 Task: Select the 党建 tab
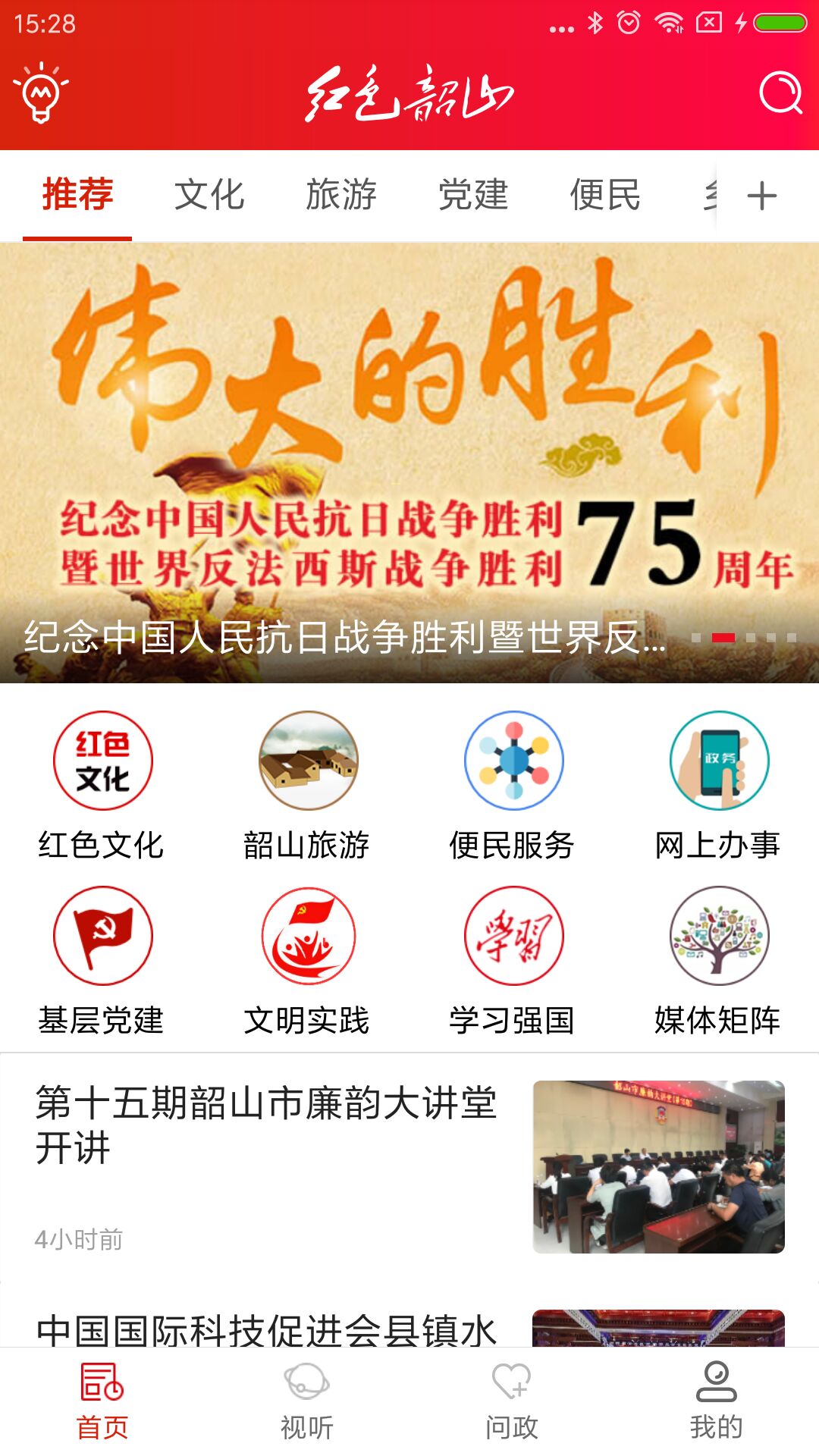(473, 195)
